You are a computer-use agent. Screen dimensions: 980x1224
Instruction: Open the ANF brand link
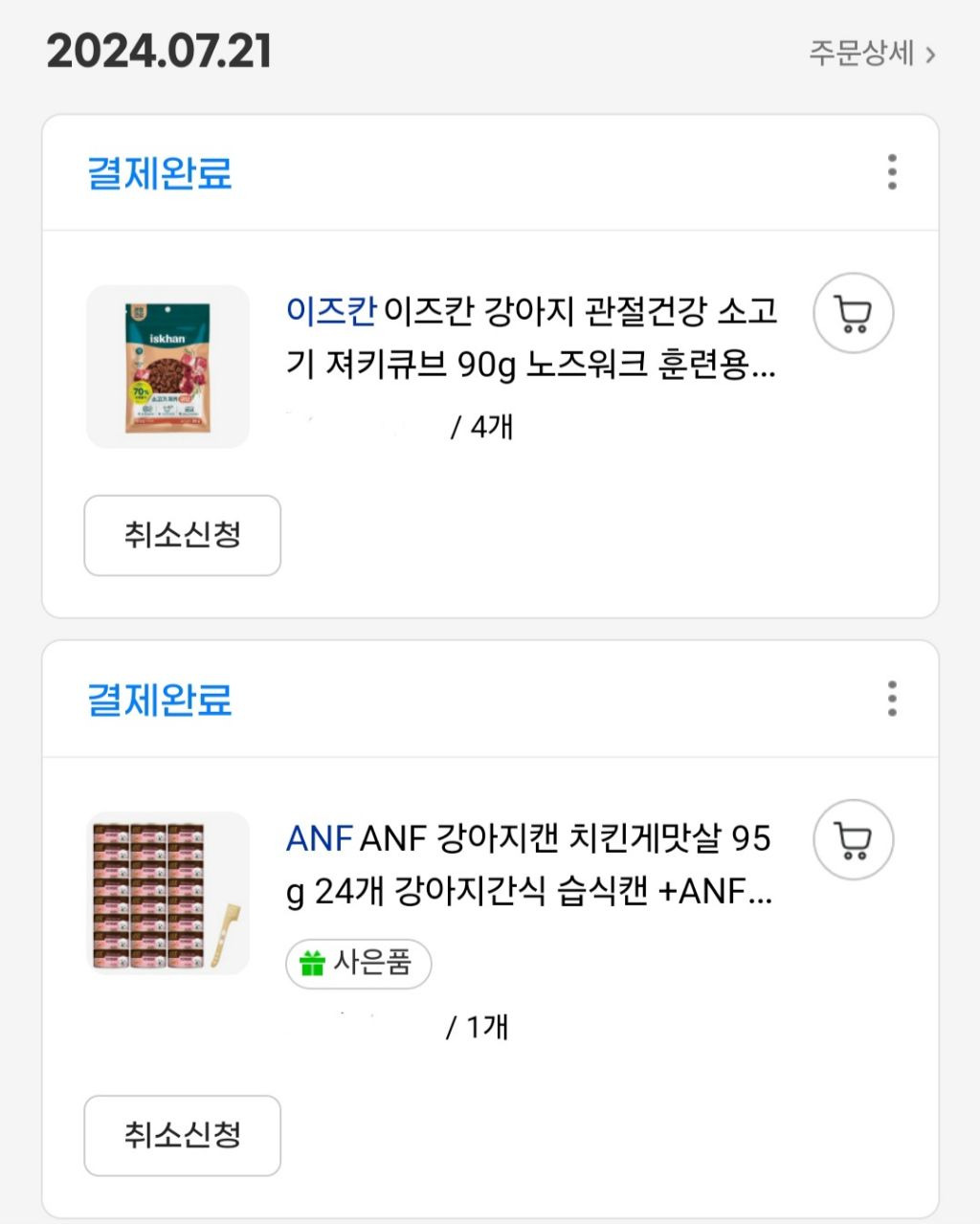tap(320, 839)
